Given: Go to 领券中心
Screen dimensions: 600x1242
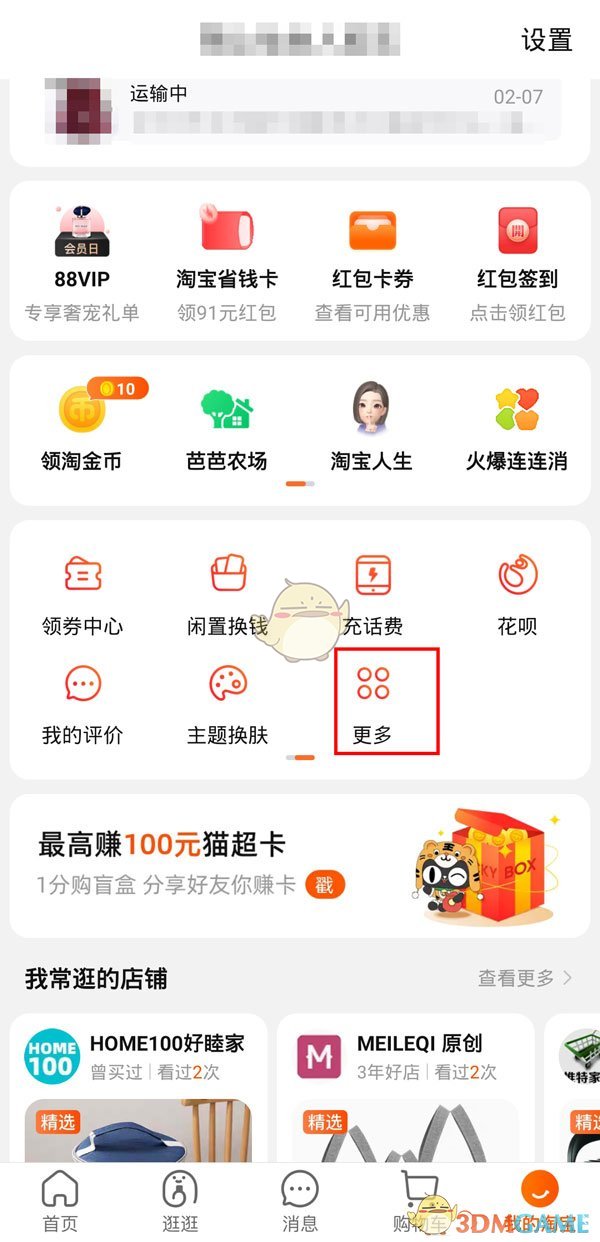Looking at the screenshot, I should click(82, 596).
